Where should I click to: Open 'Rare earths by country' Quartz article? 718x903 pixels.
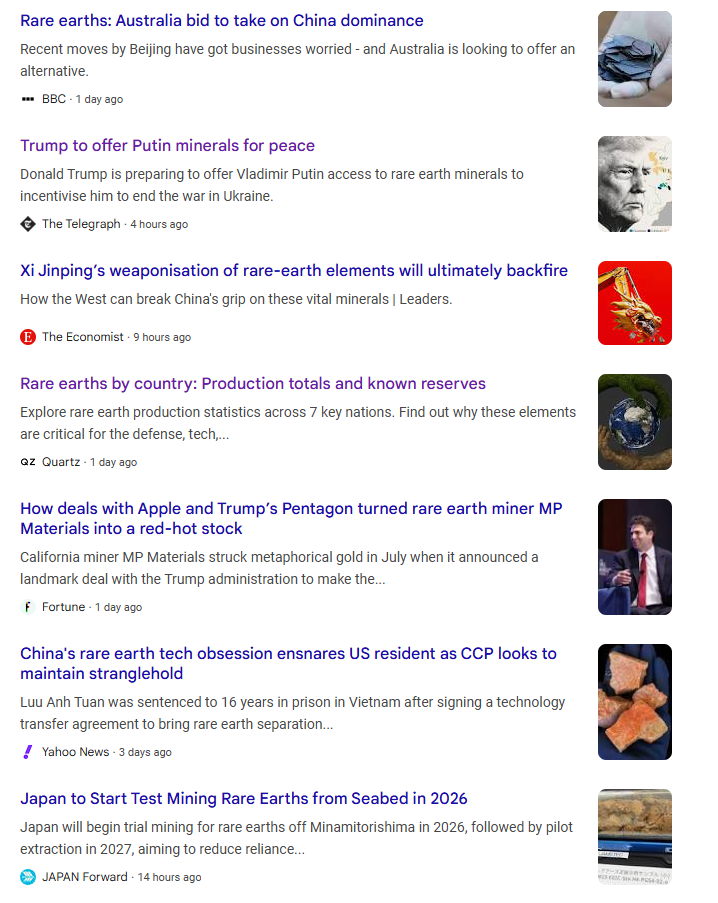pyautogui.click(x=252, y=384)
